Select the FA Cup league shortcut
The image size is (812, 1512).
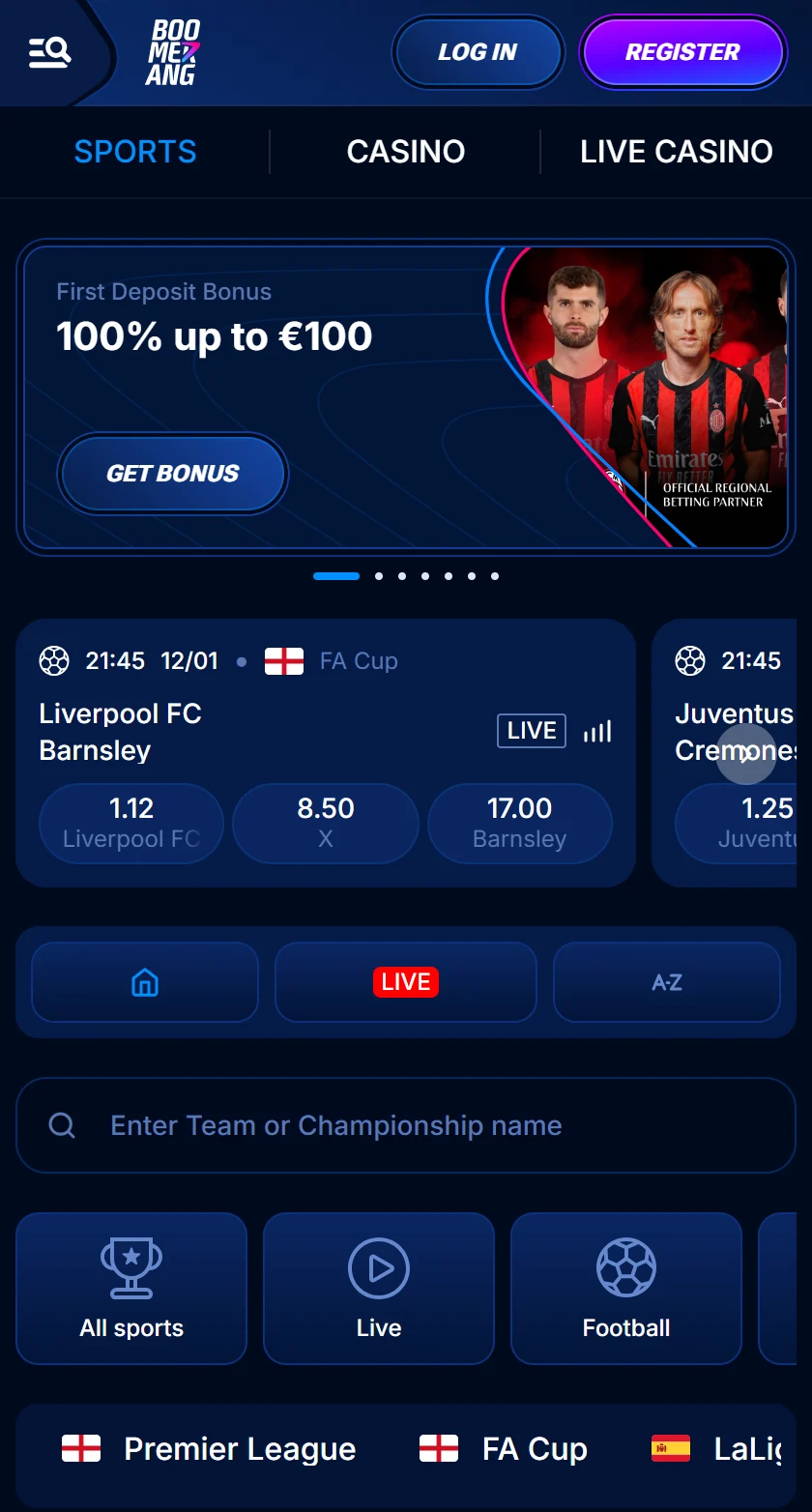(x=504, y=1449)
